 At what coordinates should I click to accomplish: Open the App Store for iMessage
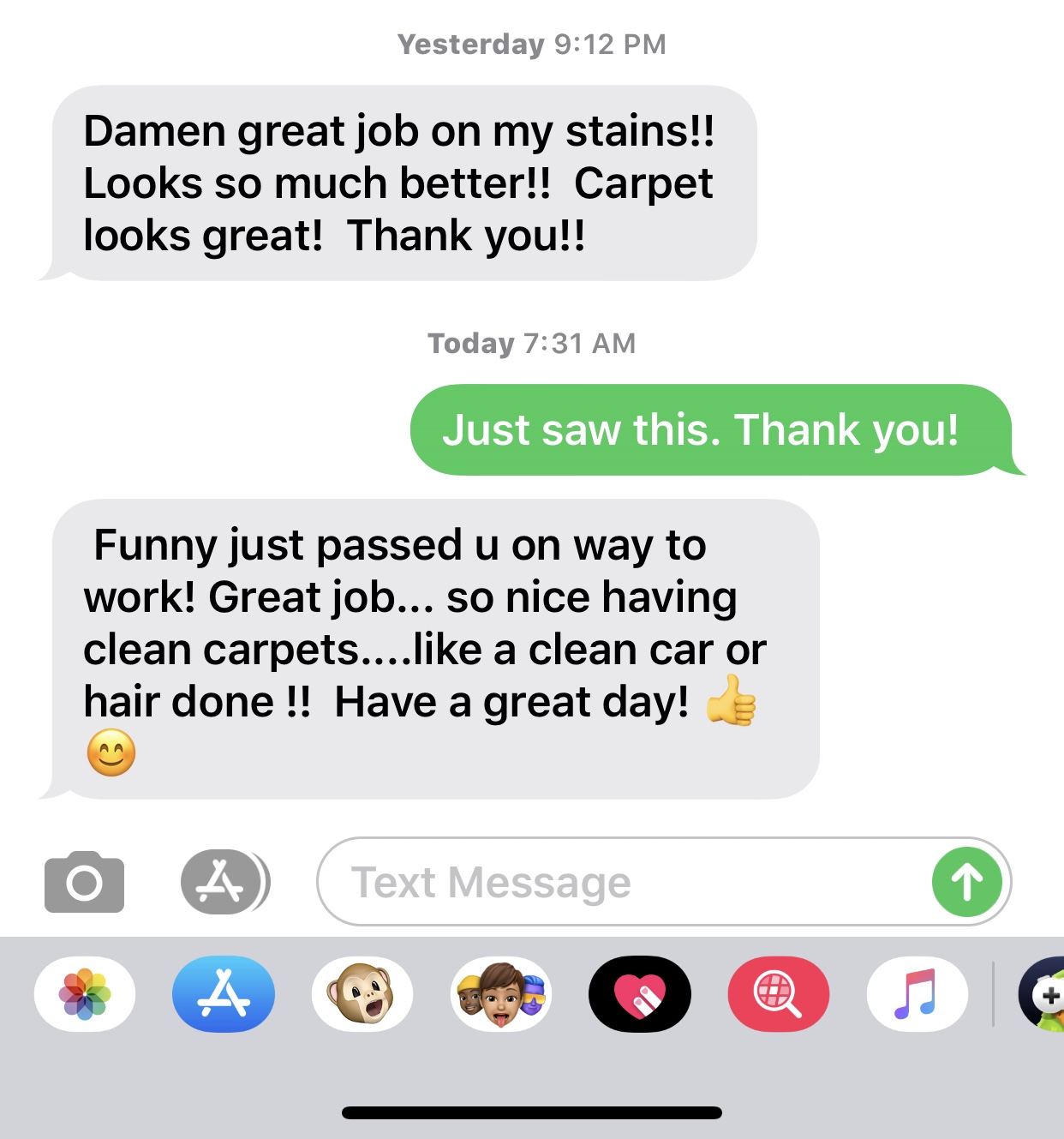coord(224,994)
